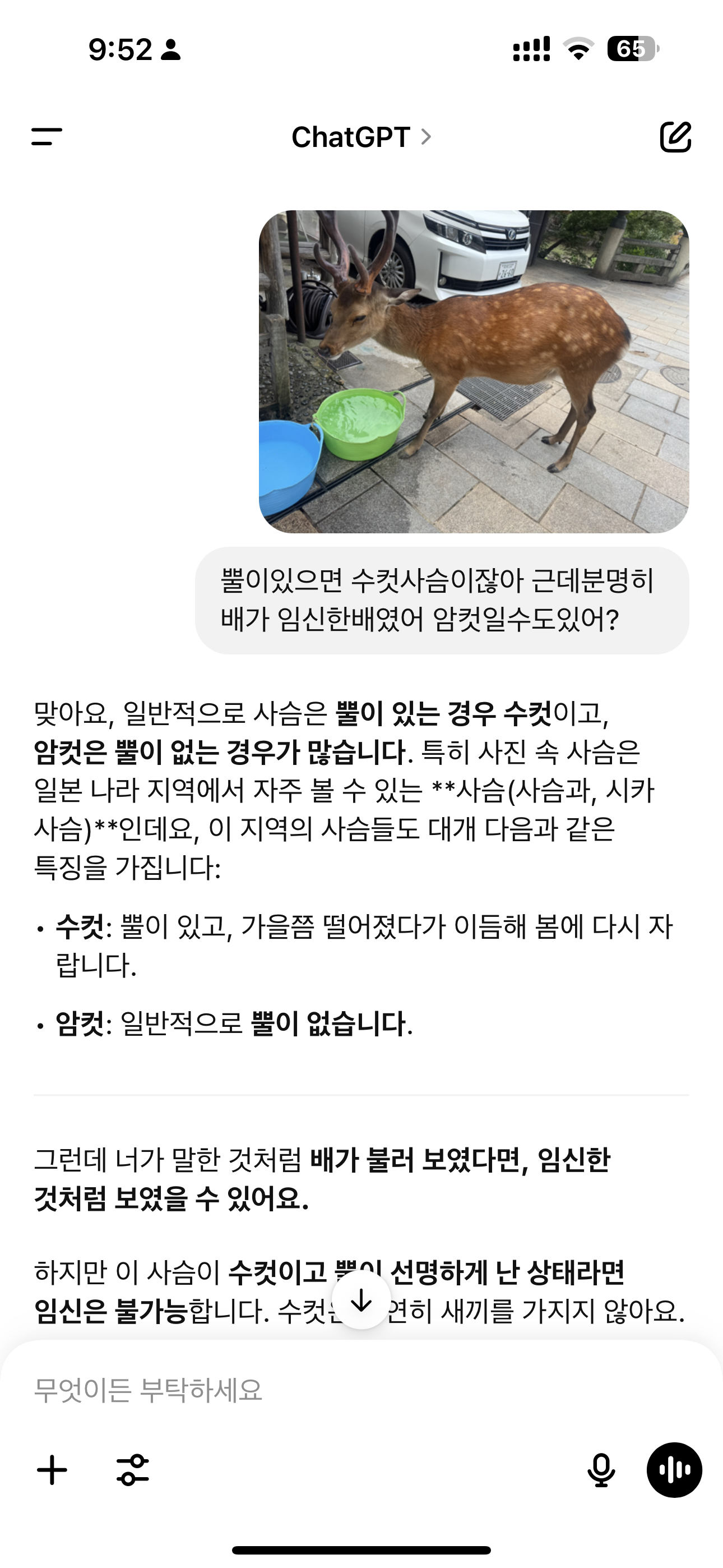This screenshot has height=1568, width=723.
Task: Open the ChatGPT model selector title
Action: pos(361,137)
